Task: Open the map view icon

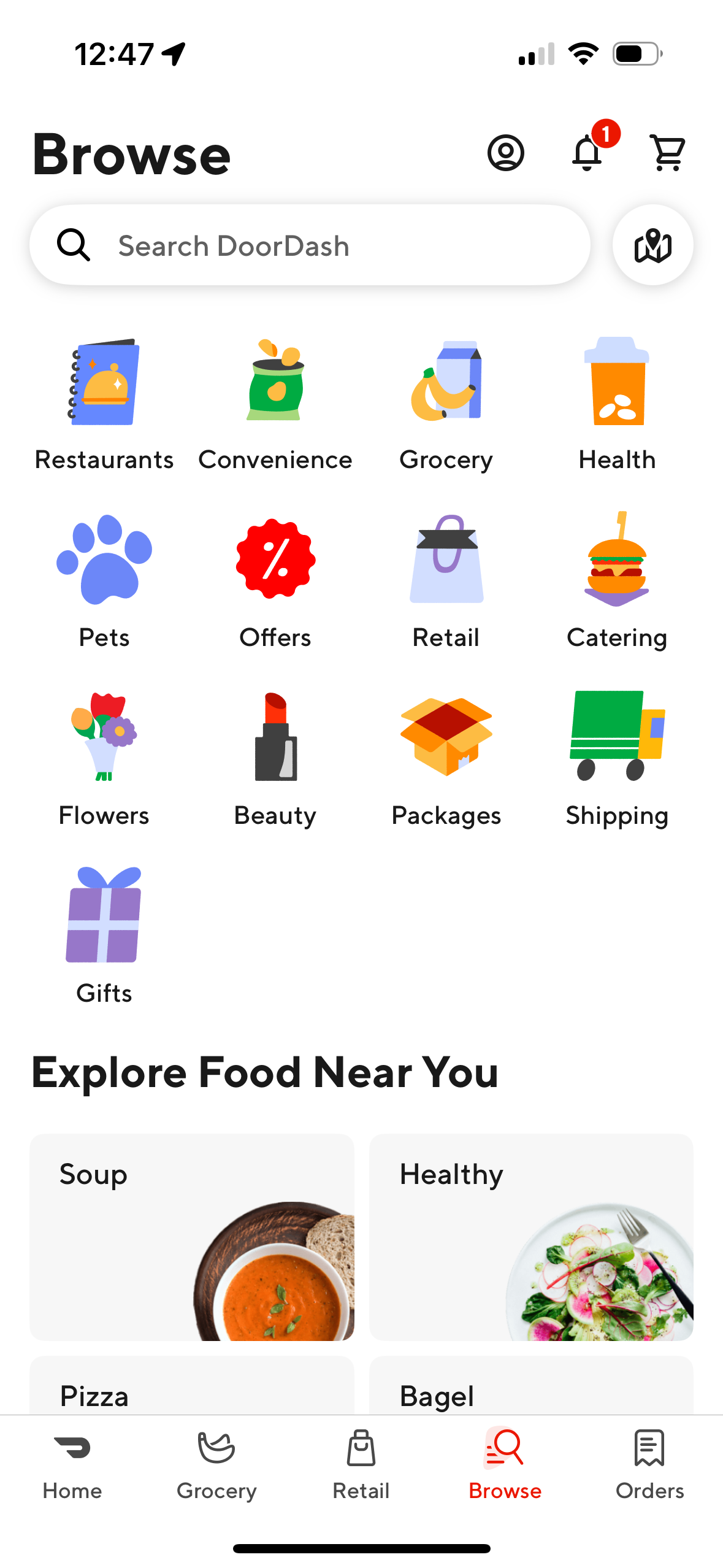Action: coord(652,245)
